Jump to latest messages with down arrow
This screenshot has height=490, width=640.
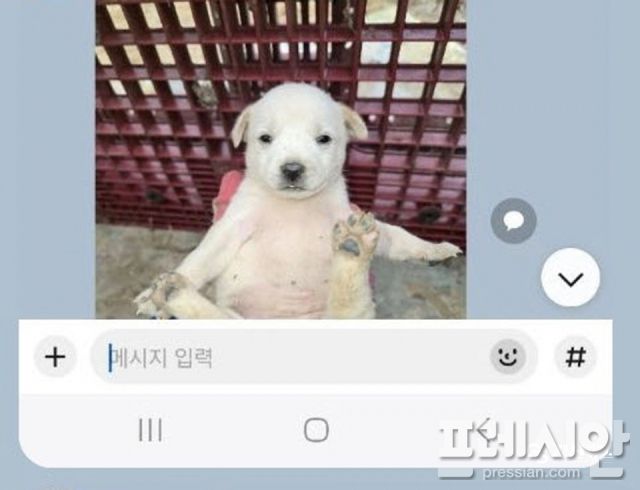[x=570, y=278]
